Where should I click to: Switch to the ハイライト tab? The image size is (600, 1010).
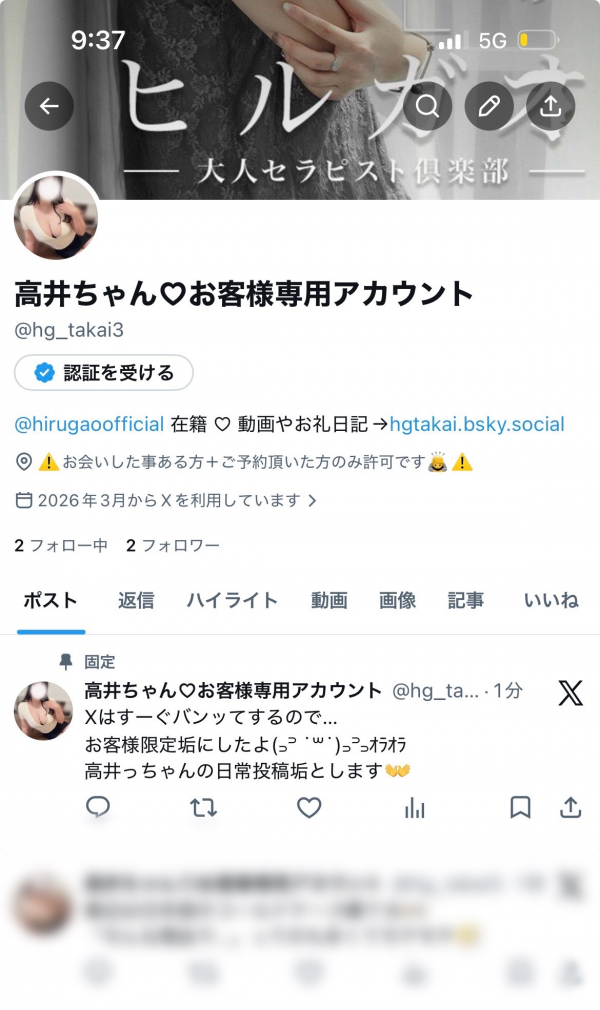click(x=232, y=600)
